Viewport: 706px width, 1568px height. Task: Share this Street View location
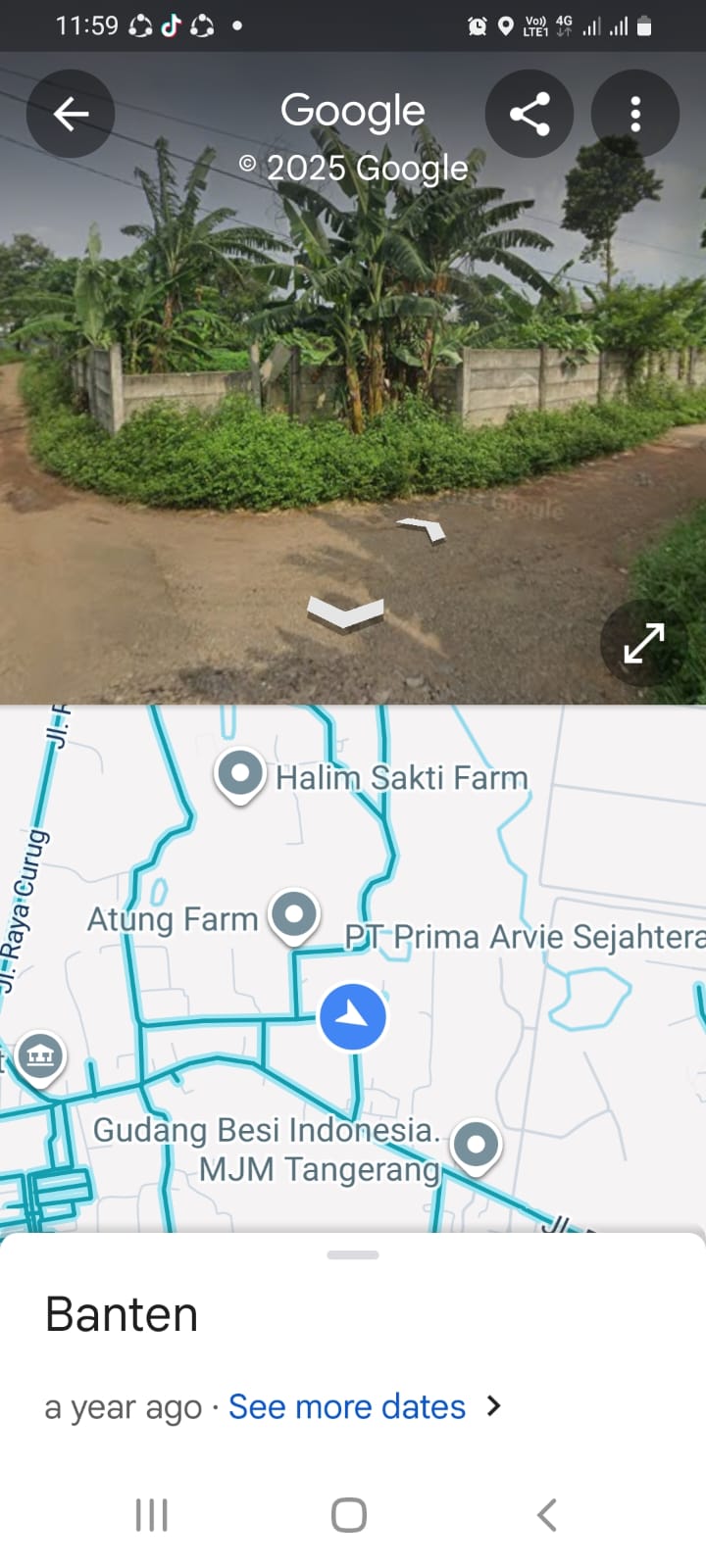[x=529, y=114]
